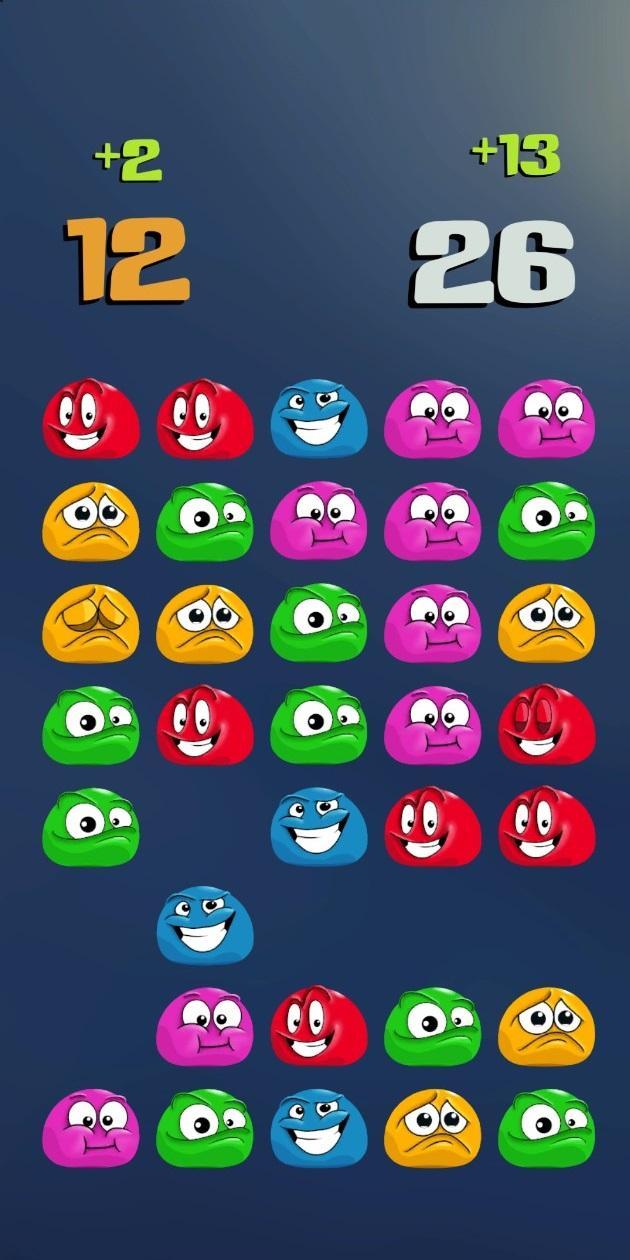
Task: Tap the orange blob in the bottom row
Action: pos(432,1127)
